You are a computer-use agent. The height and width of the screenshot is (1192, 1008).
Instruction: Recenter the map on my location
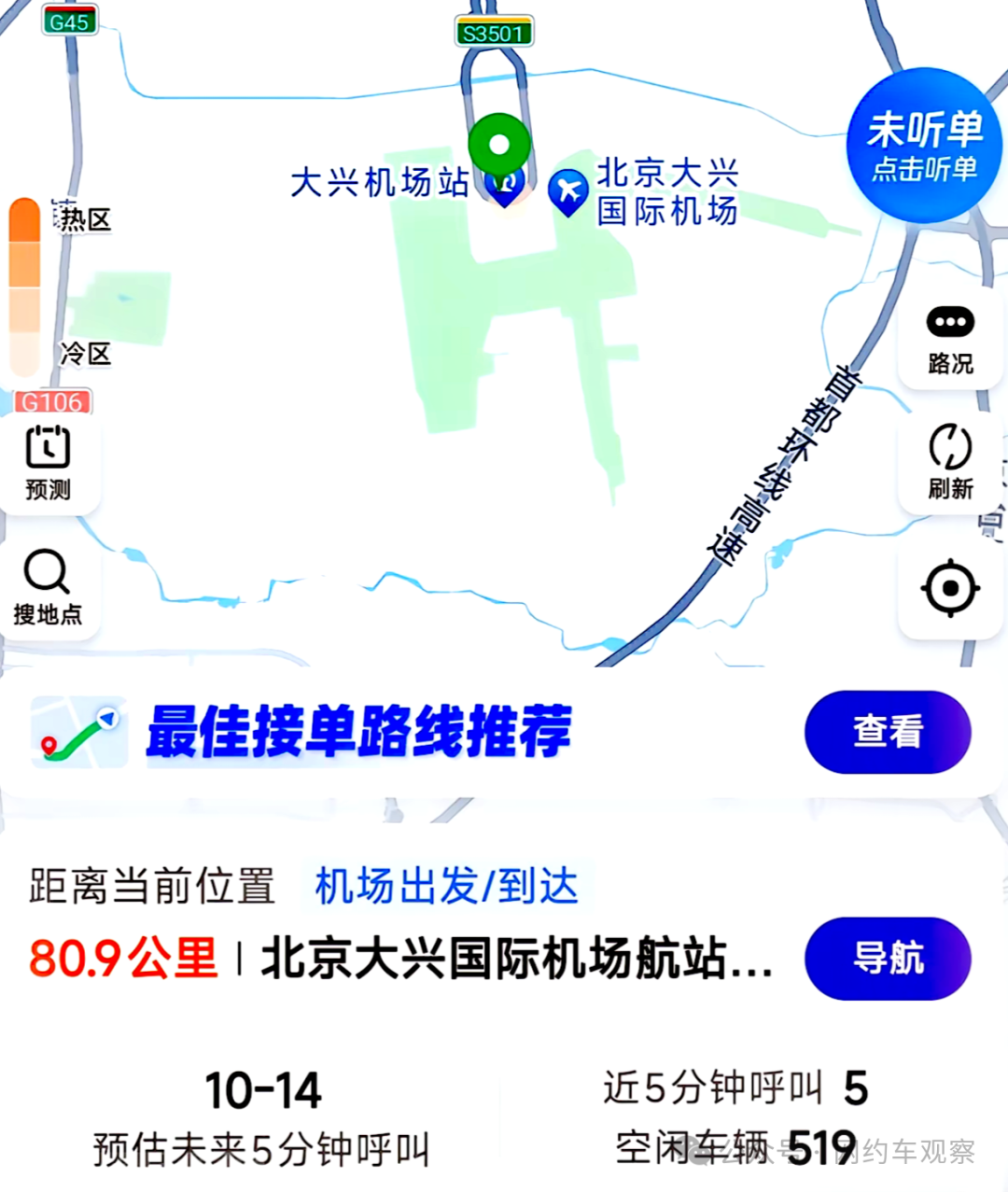click(x=950, y=588)
